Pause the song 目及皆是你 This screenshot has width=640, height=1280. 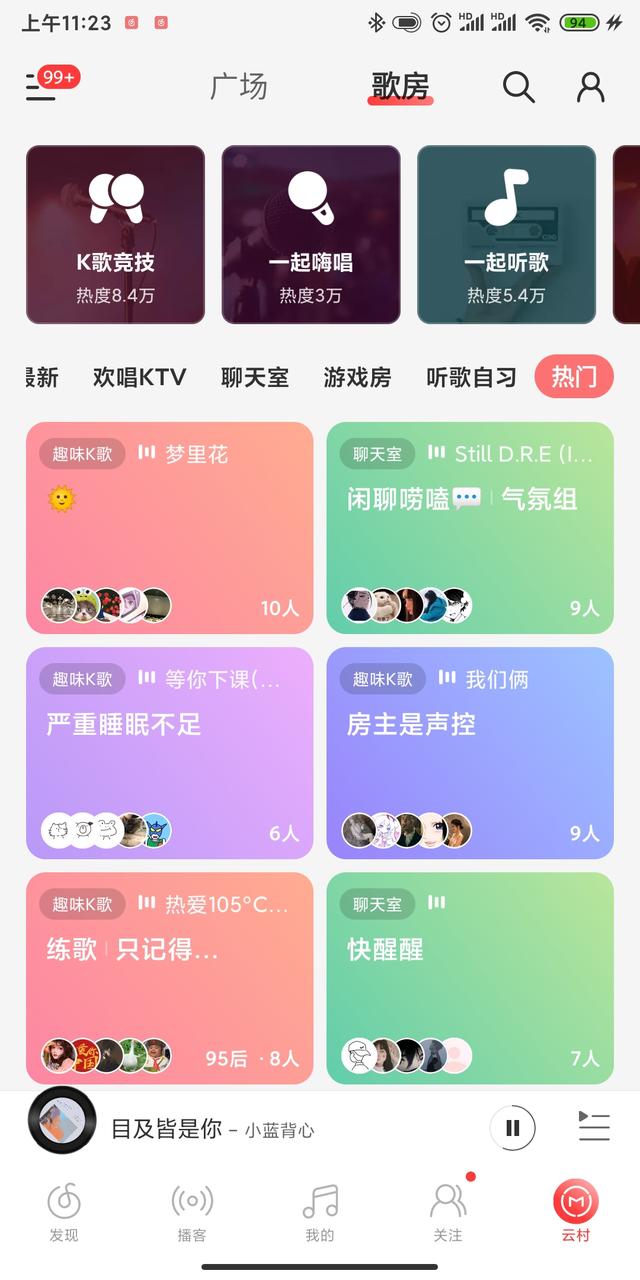pos(513,1128)
